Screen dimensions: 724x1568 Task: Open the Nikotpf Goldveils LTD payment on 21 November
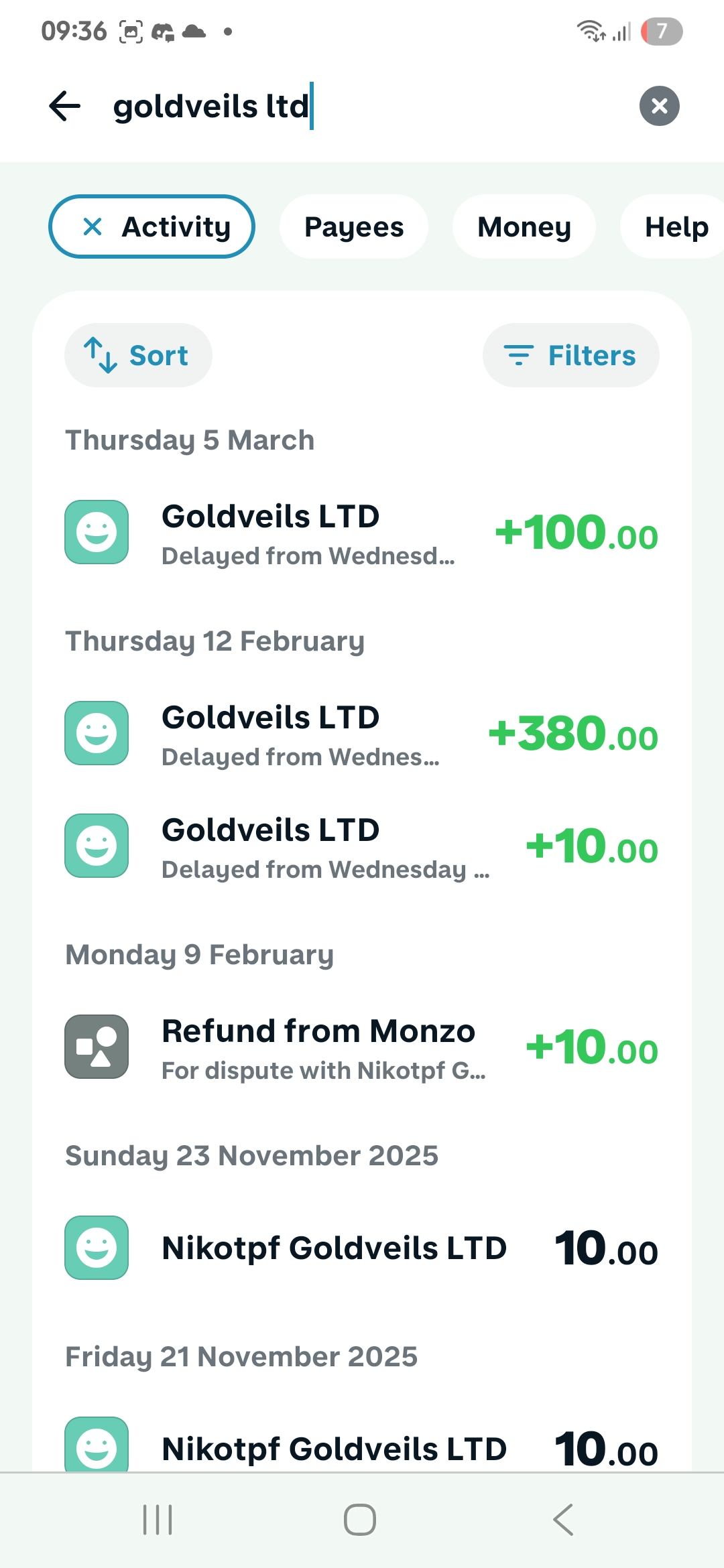point(362,1447)
